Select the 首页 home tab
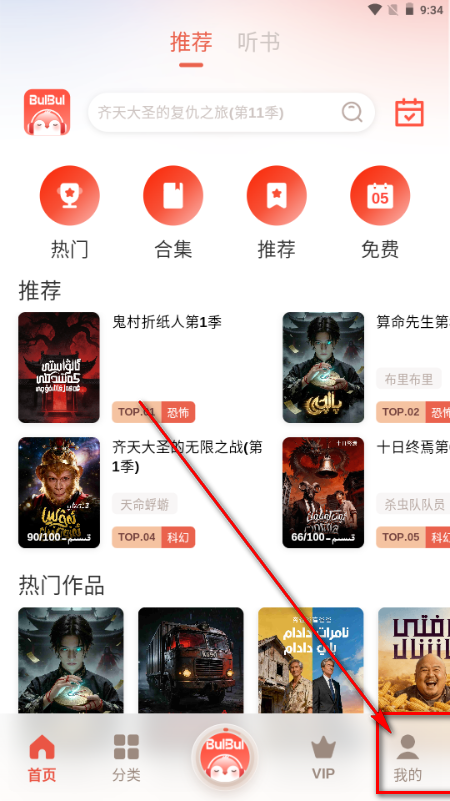The height and width of the screenshot is (801, 450). (x=42, y=759)
